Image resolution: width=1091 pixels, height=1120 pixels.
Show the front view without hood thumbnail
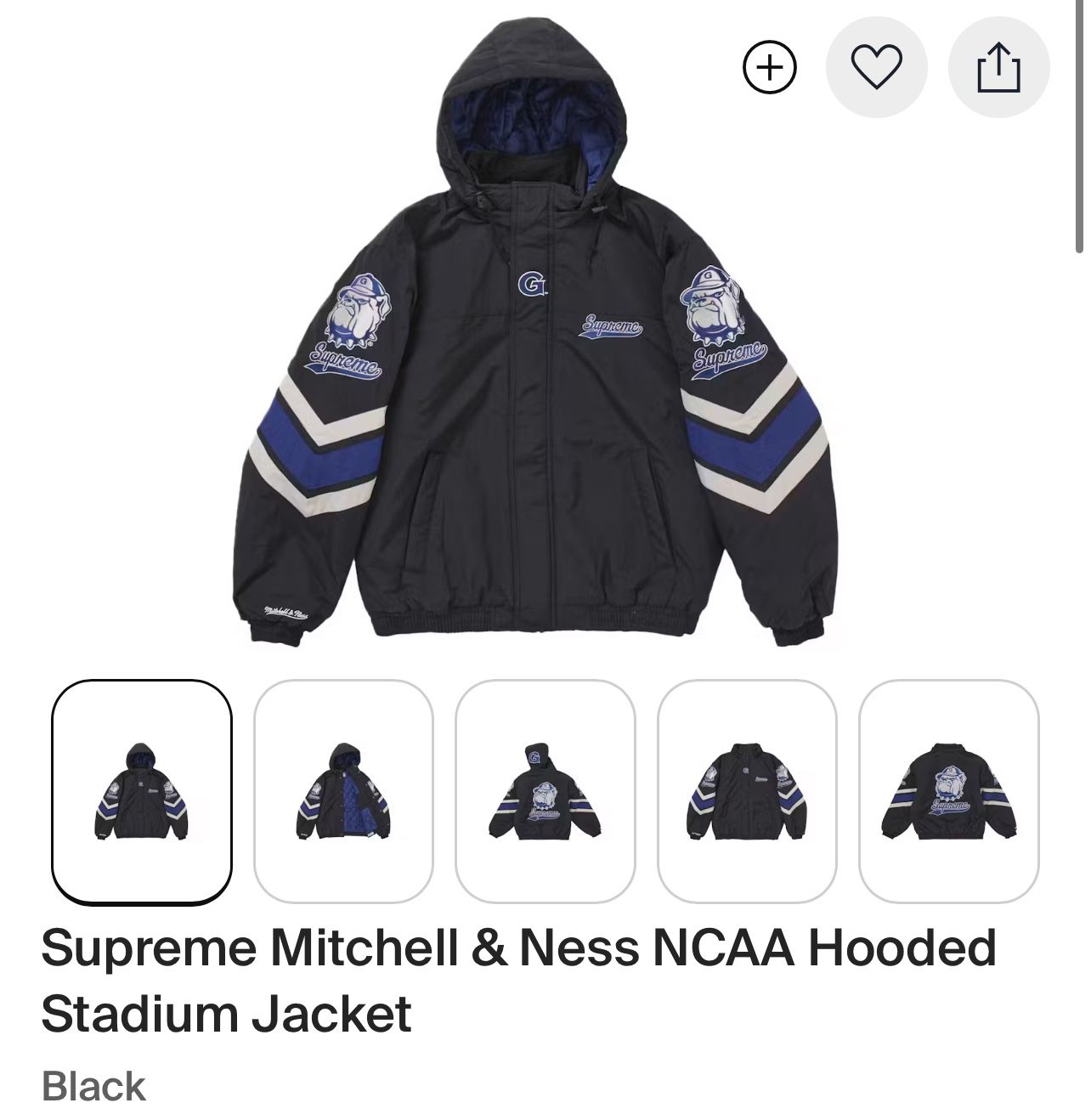(747, 791)
